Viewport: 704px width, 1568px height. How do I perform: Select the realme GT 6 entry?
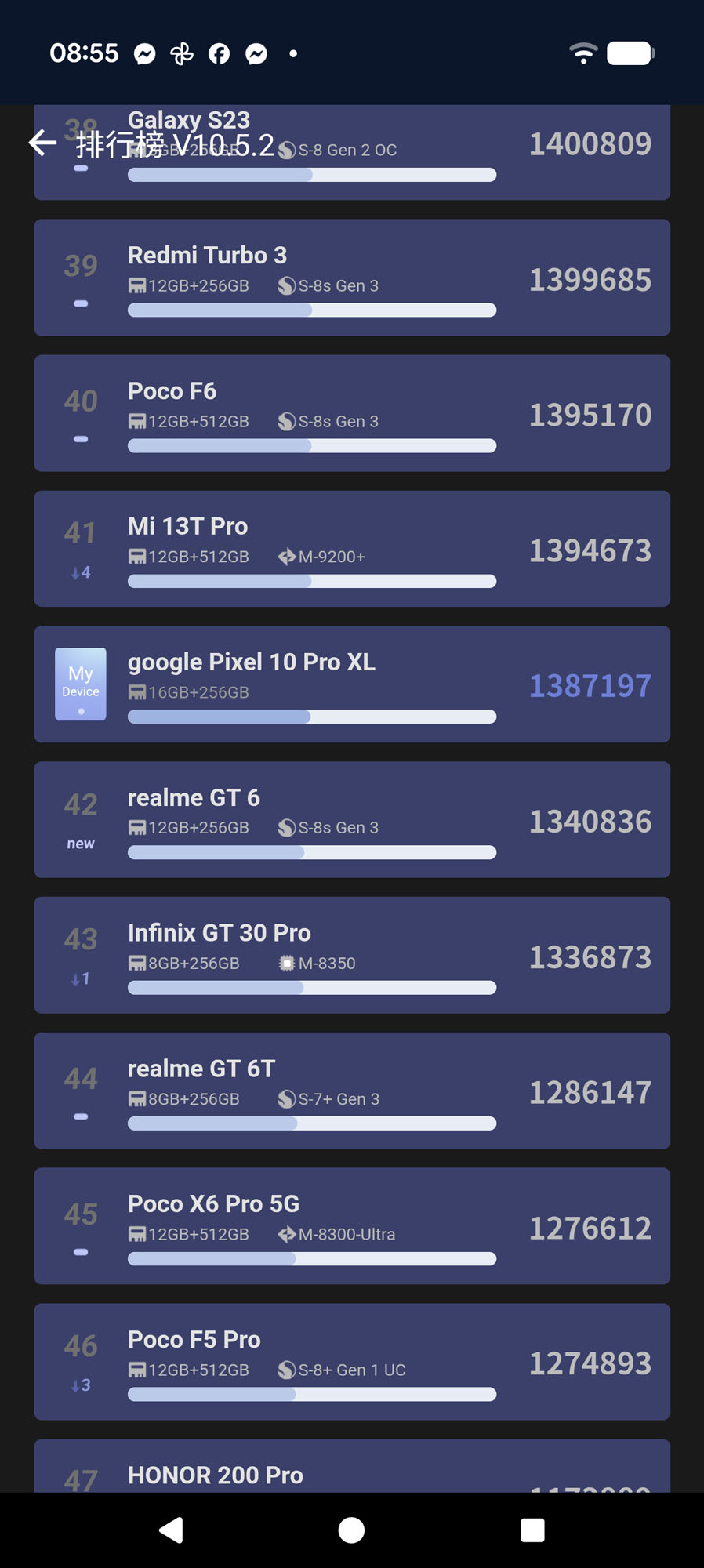click(351, 820)
